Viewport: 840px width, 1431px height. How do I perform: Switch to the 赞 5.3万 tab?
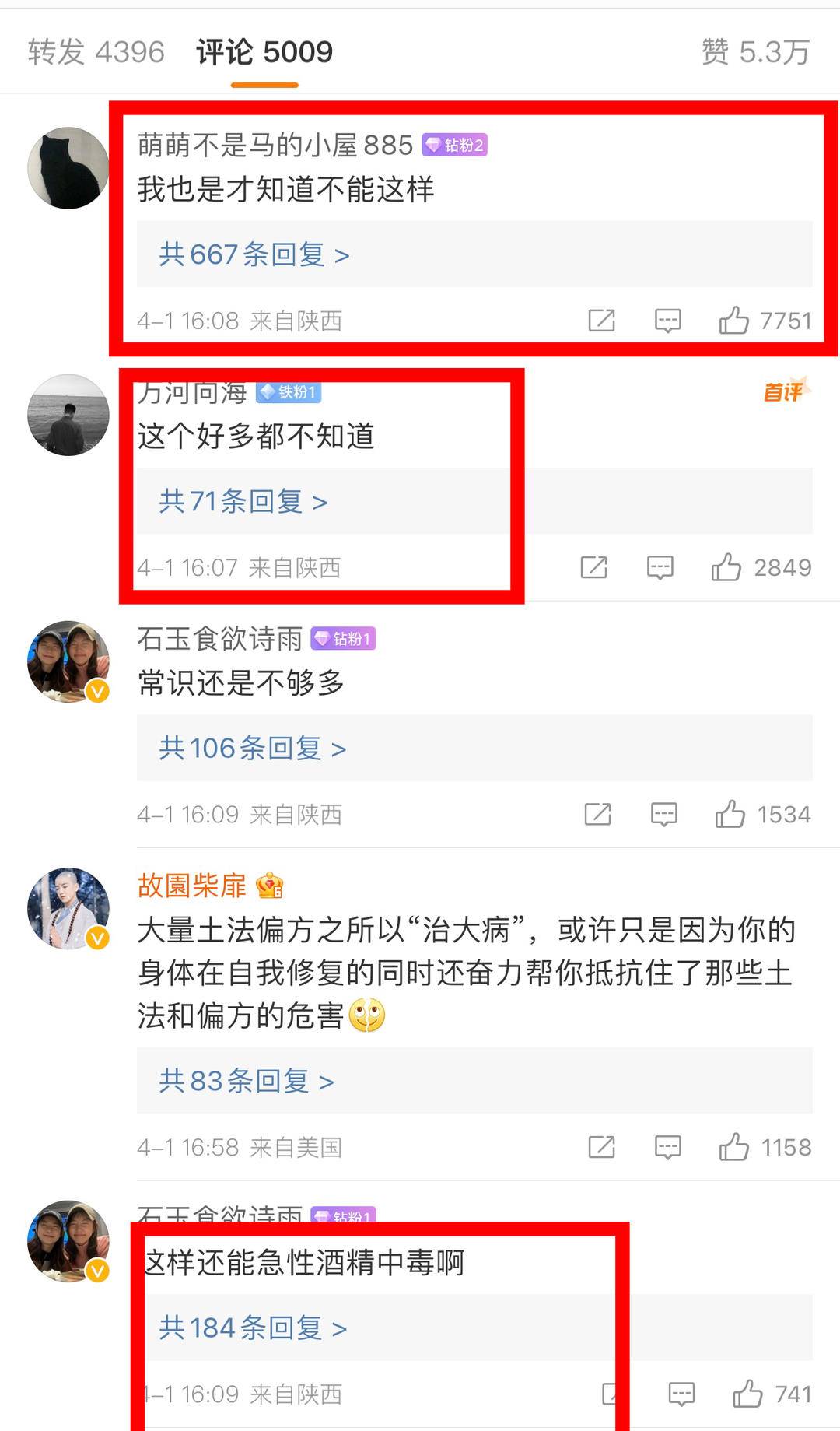click(754, 52)
